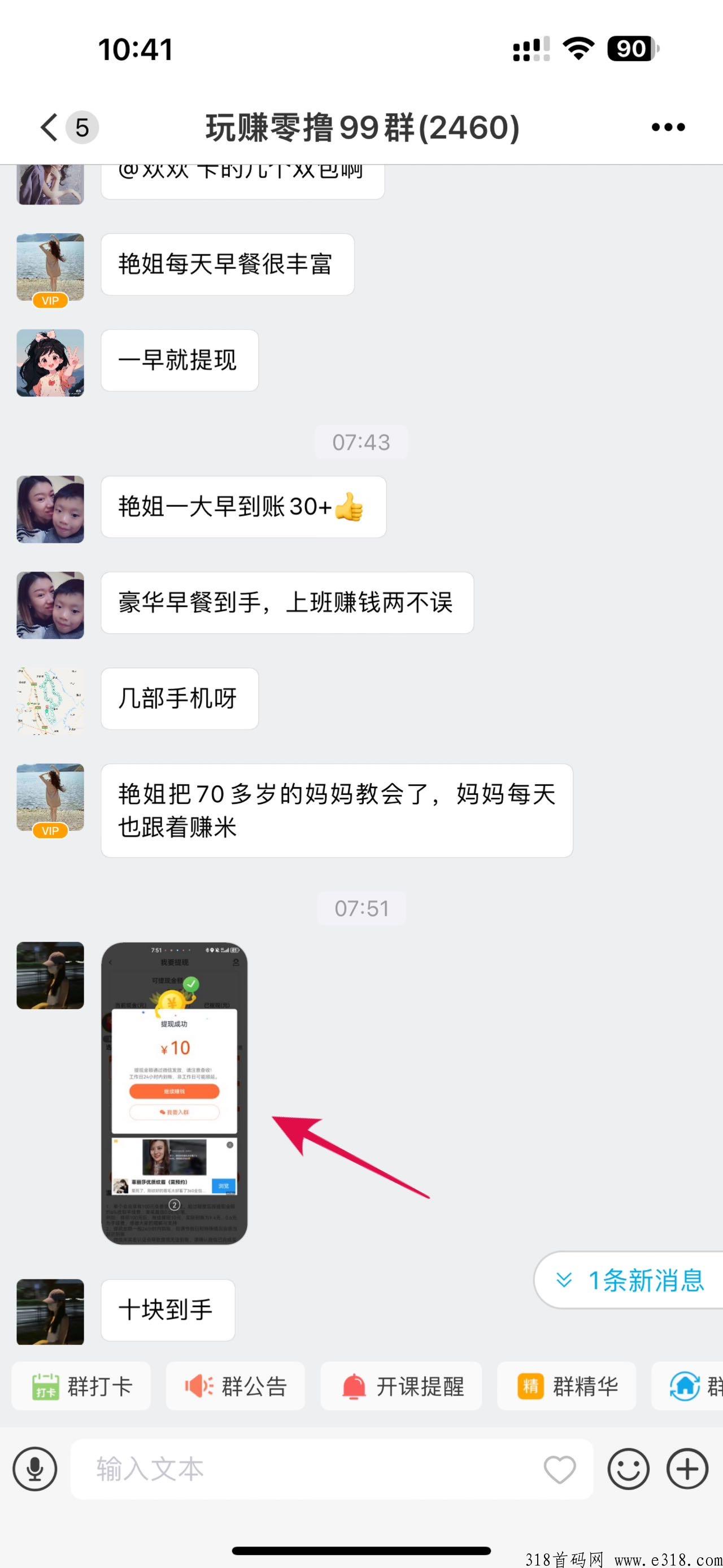Open 群打卡 check-in
Image resolution: width=723 pixels, height=1568 pixels.
coord(81,1386)
